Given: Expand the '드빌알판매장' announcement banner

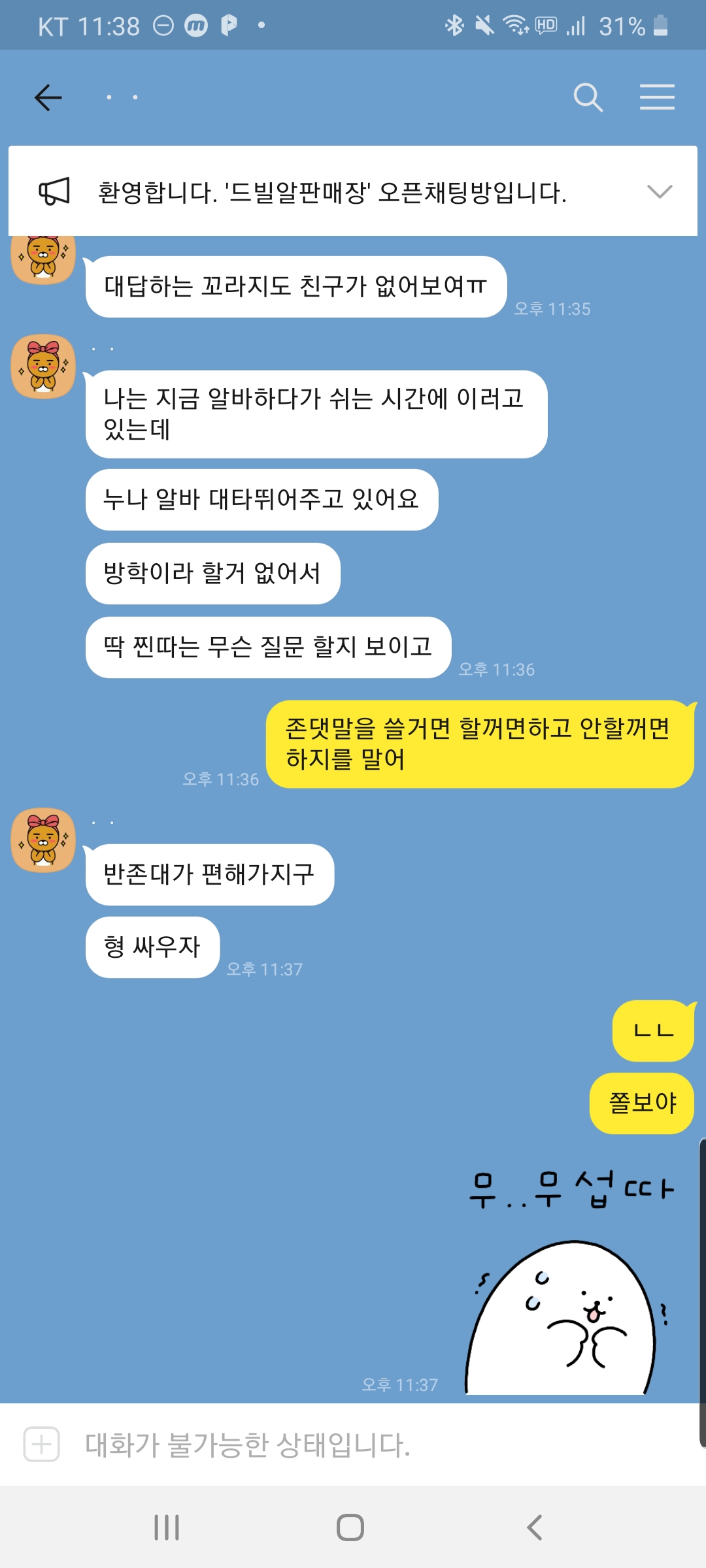Looking at the screenshot, I should point(659,191).
